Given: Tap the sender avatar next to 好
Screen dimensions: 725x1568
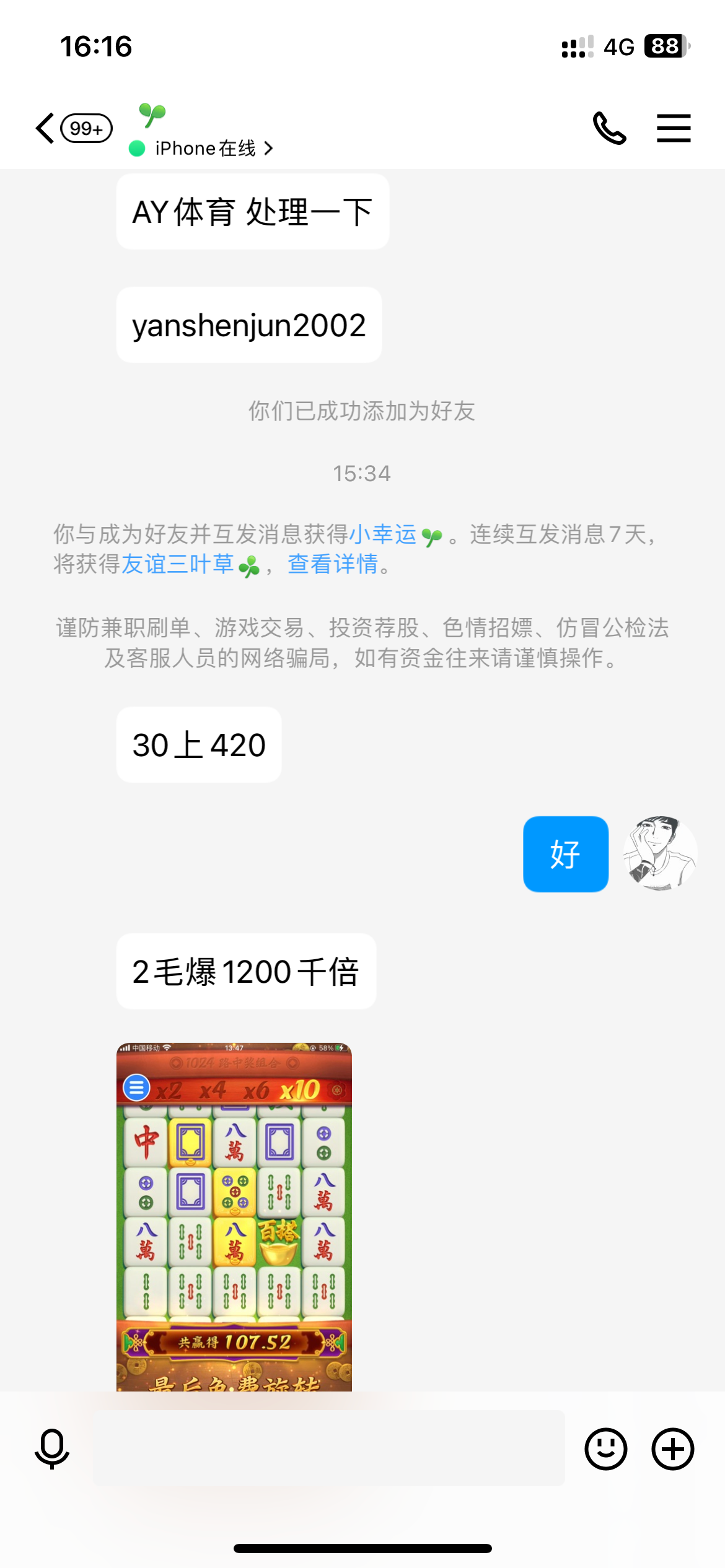Looking at the screenshot, I should coord(660,853).
